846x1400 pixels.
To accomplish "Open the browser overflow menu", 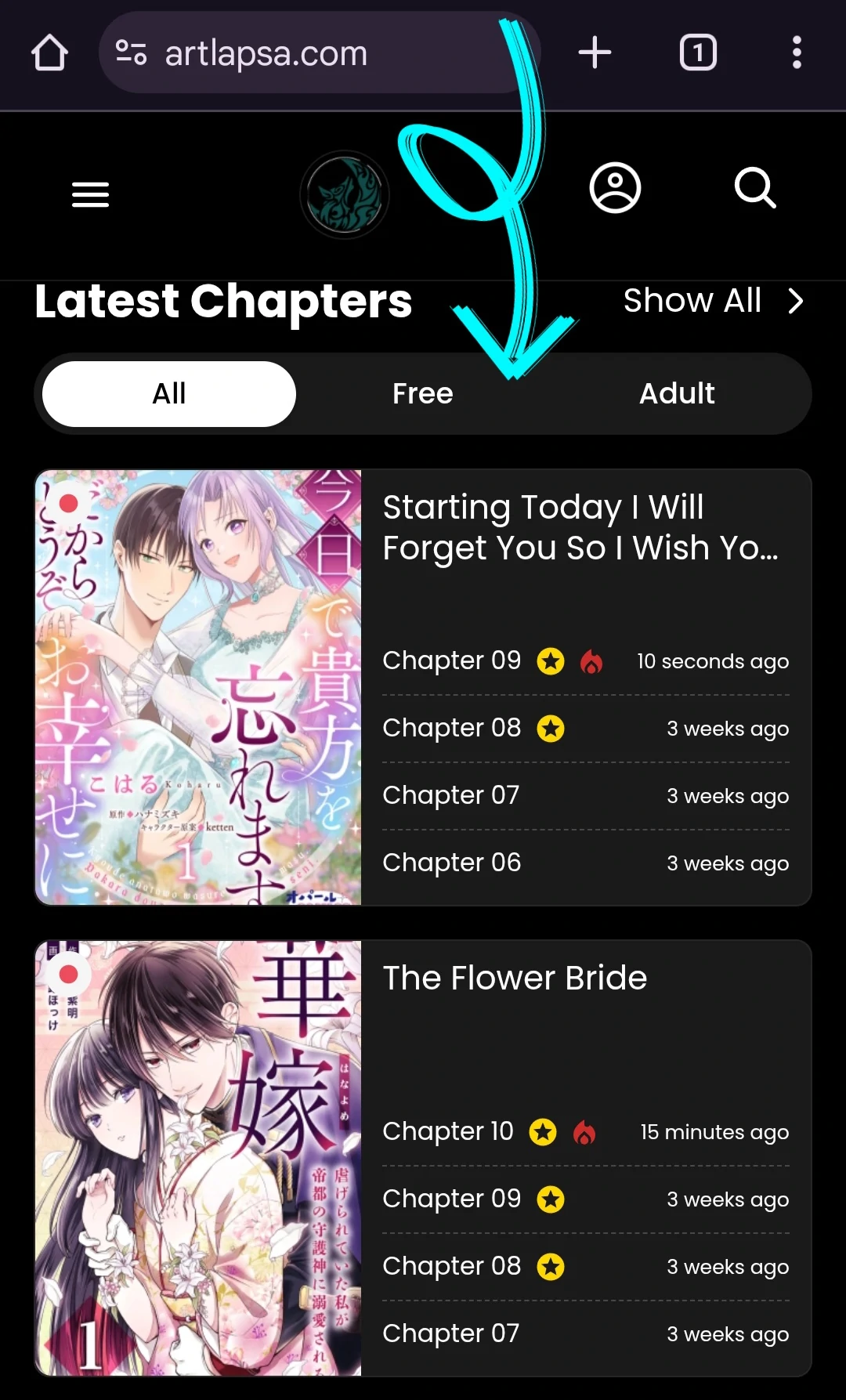I will click(797, 52).
